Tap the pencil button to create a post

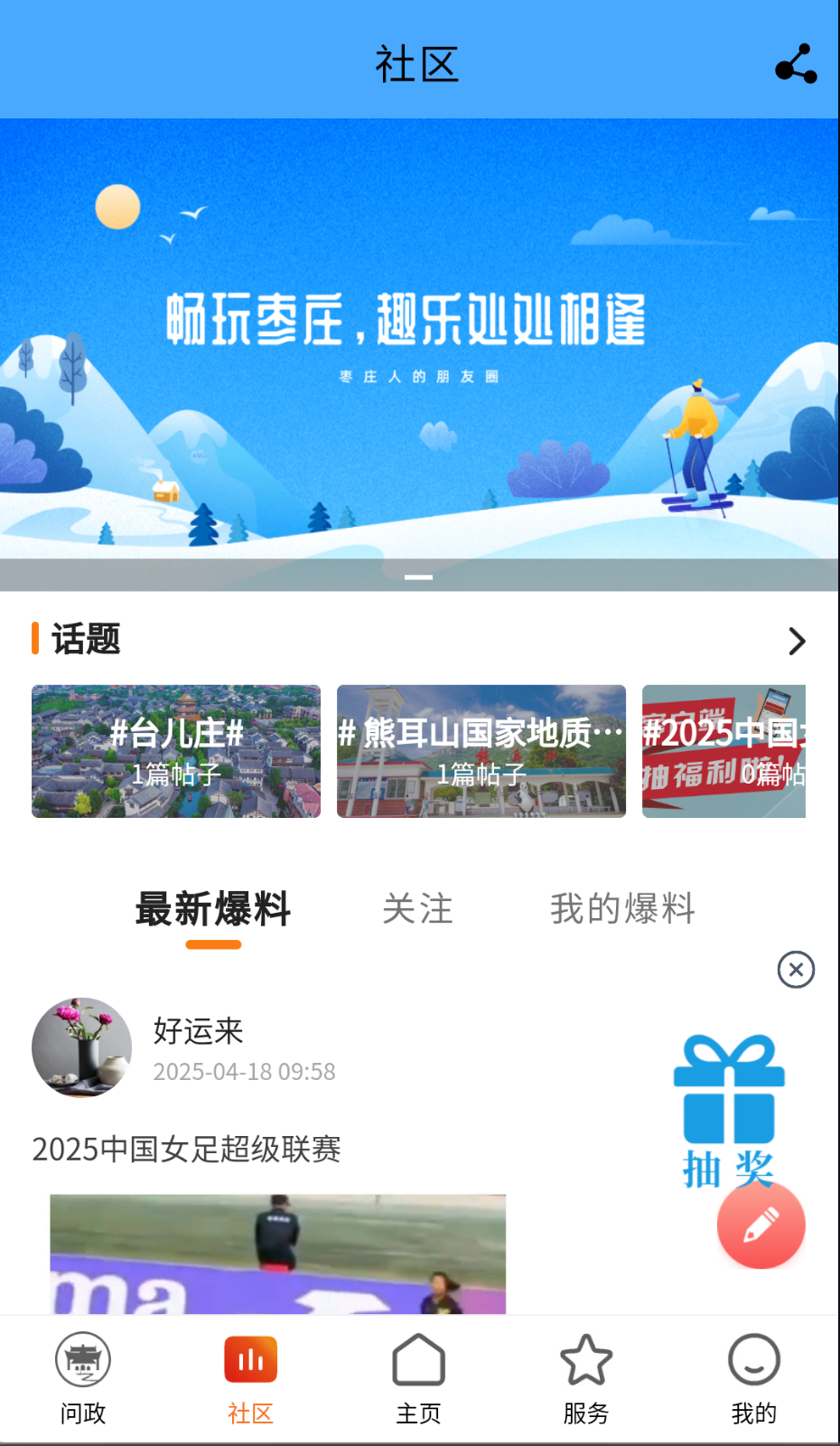(x=760, y=1225)
